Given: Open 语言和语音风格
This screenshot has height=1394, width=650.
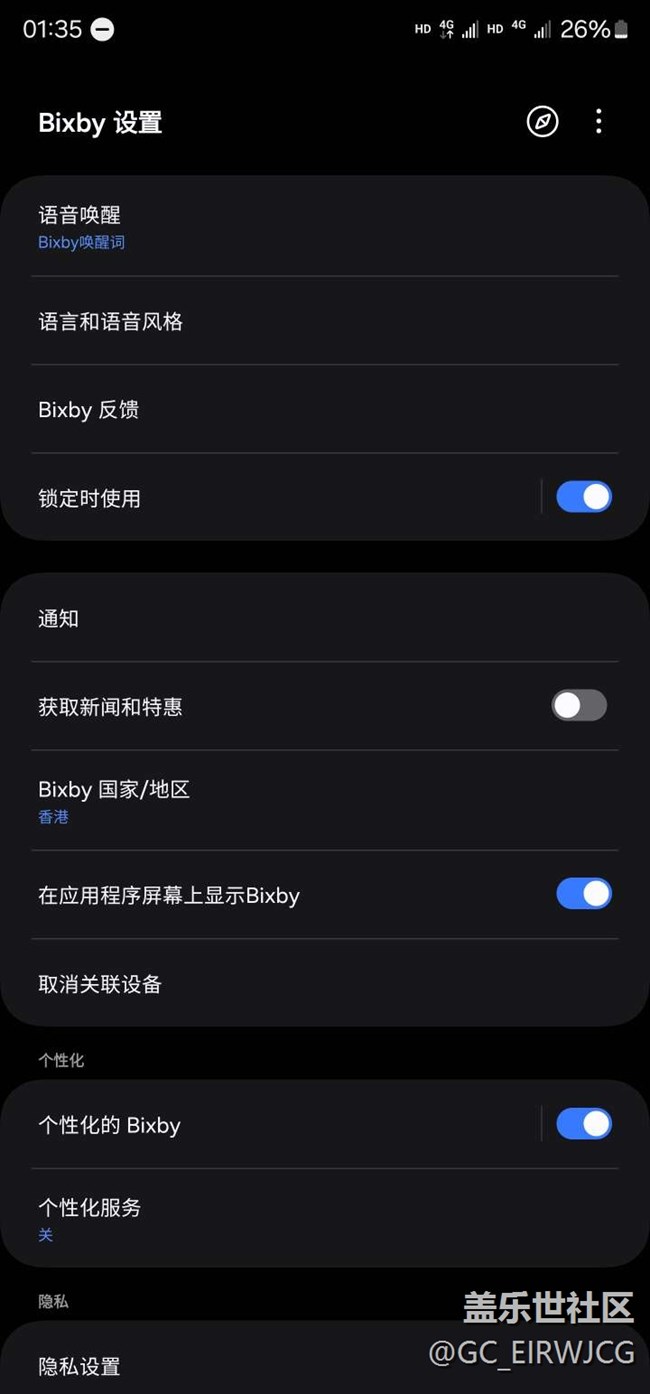Looking at the screenshot, I should [x=325, y=321].
